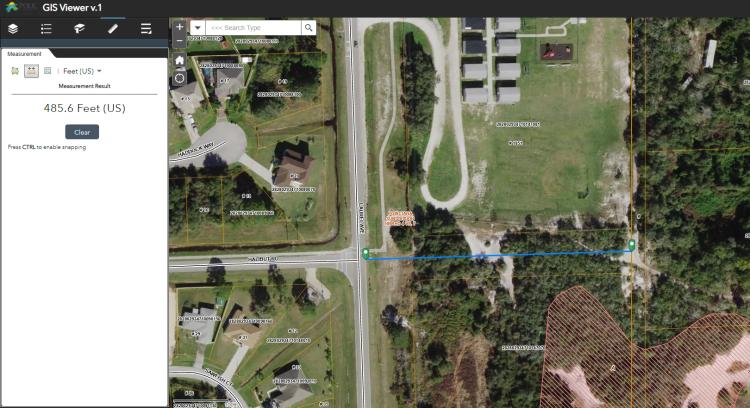
Task: Find my location on map
Action: 179,77
